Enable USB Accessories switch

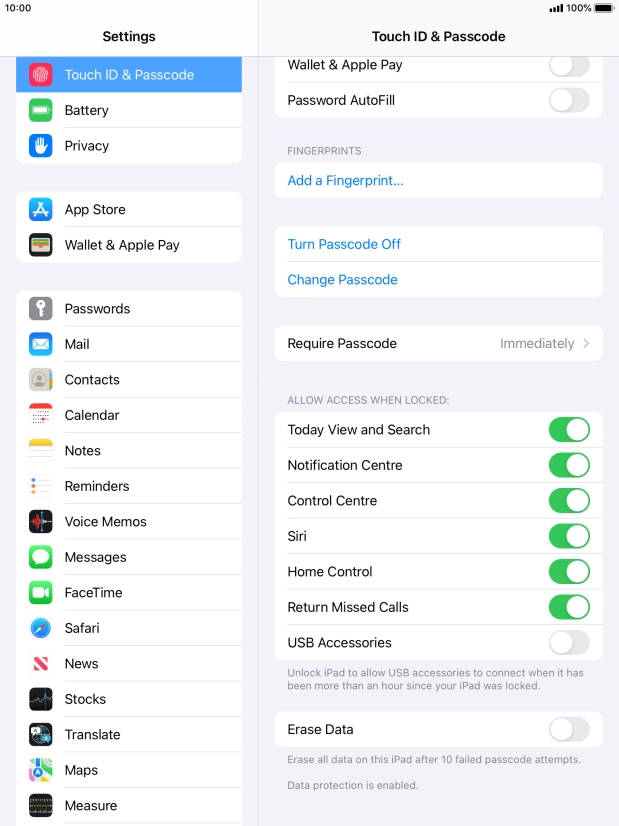(x=568, y=643)
